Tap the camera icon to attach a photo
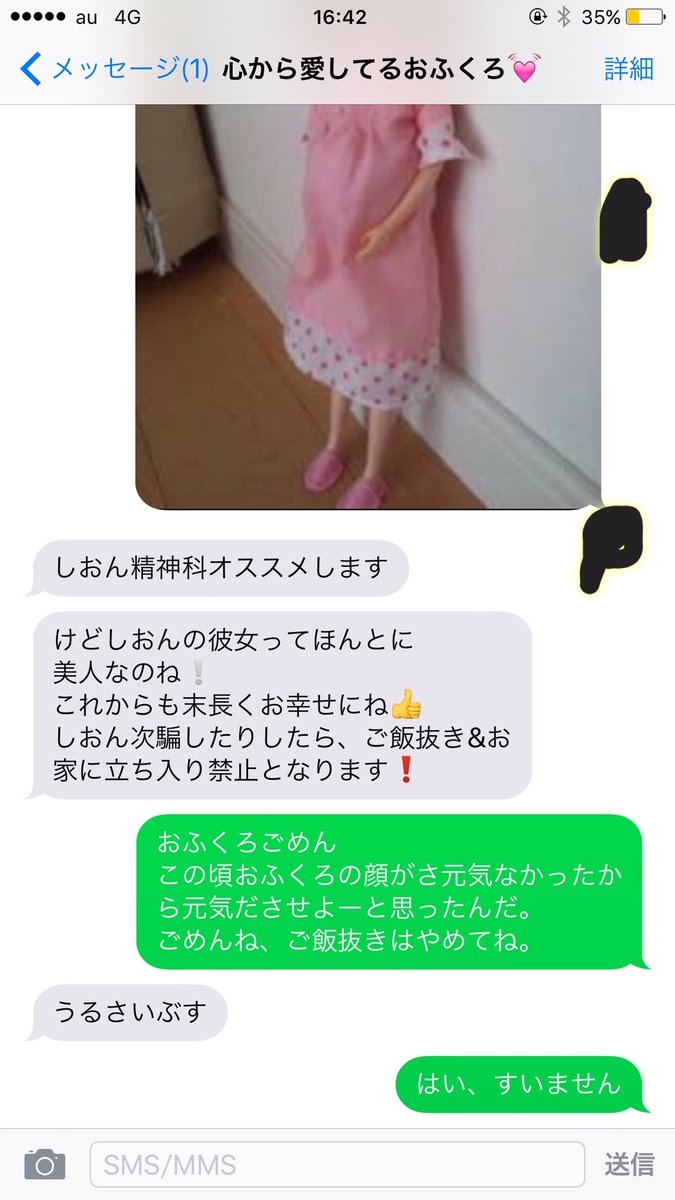Image resolution: width=675 pixels, height=1200 pixels. coord(45,1164)
